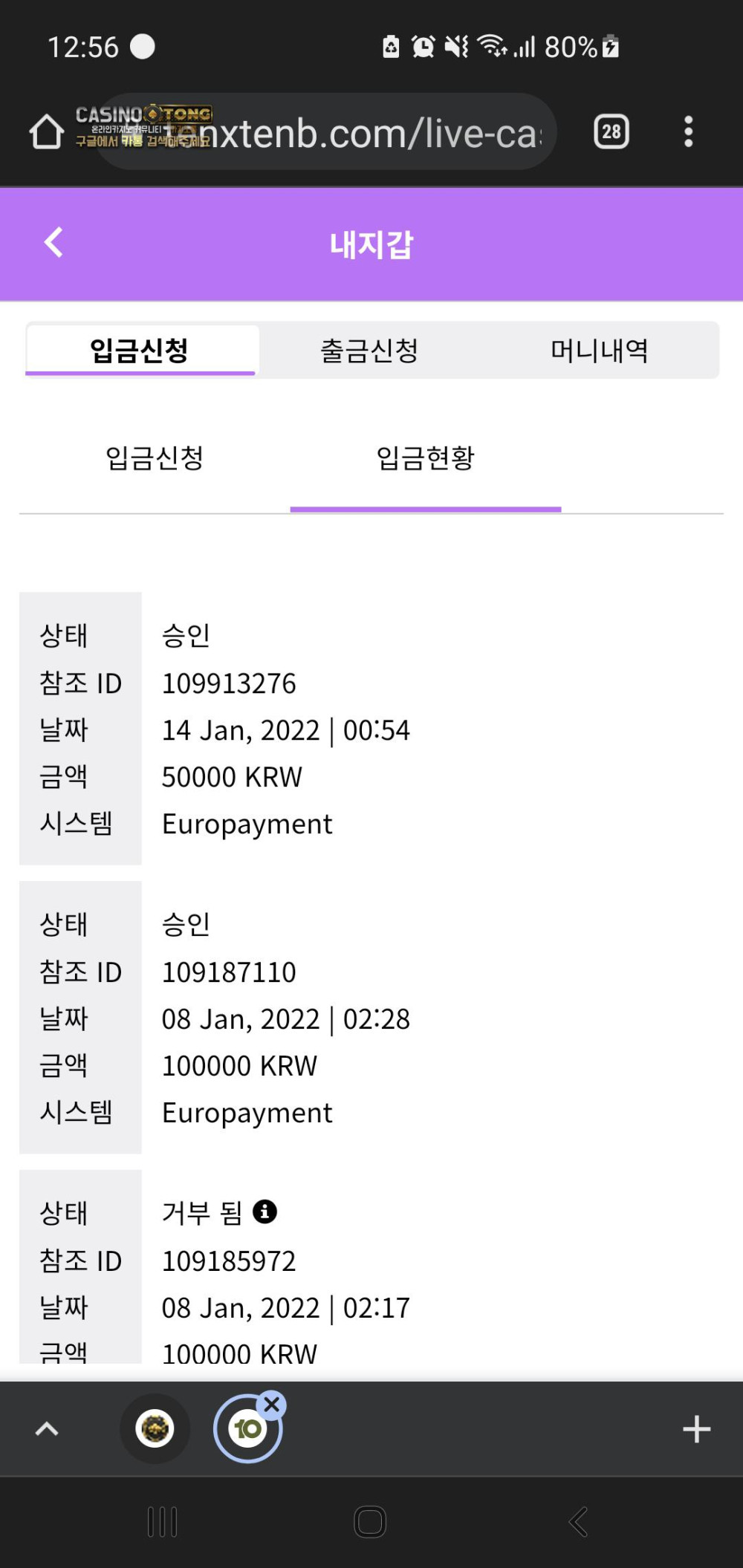Switch to the first tab in tab strip
This screenshot has width=743, height=1568.
pyautogui.click(x=155, y=1429)
